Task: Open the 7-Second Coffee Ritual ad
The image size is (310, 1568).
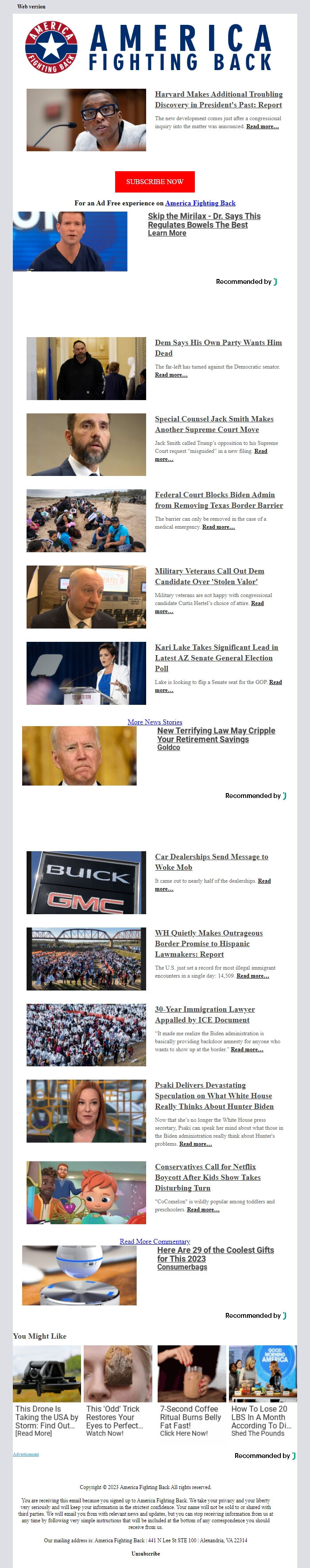Action: coord(190,1418)
